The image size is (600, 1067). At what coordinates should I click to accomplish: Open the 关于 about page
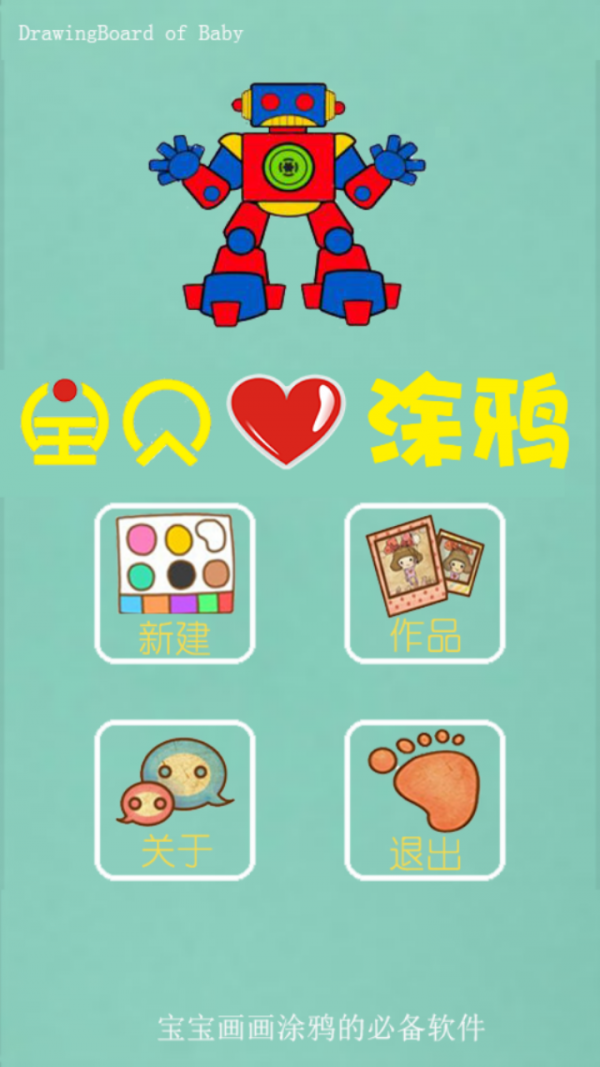pyautogui.click(x=175, y=800)
